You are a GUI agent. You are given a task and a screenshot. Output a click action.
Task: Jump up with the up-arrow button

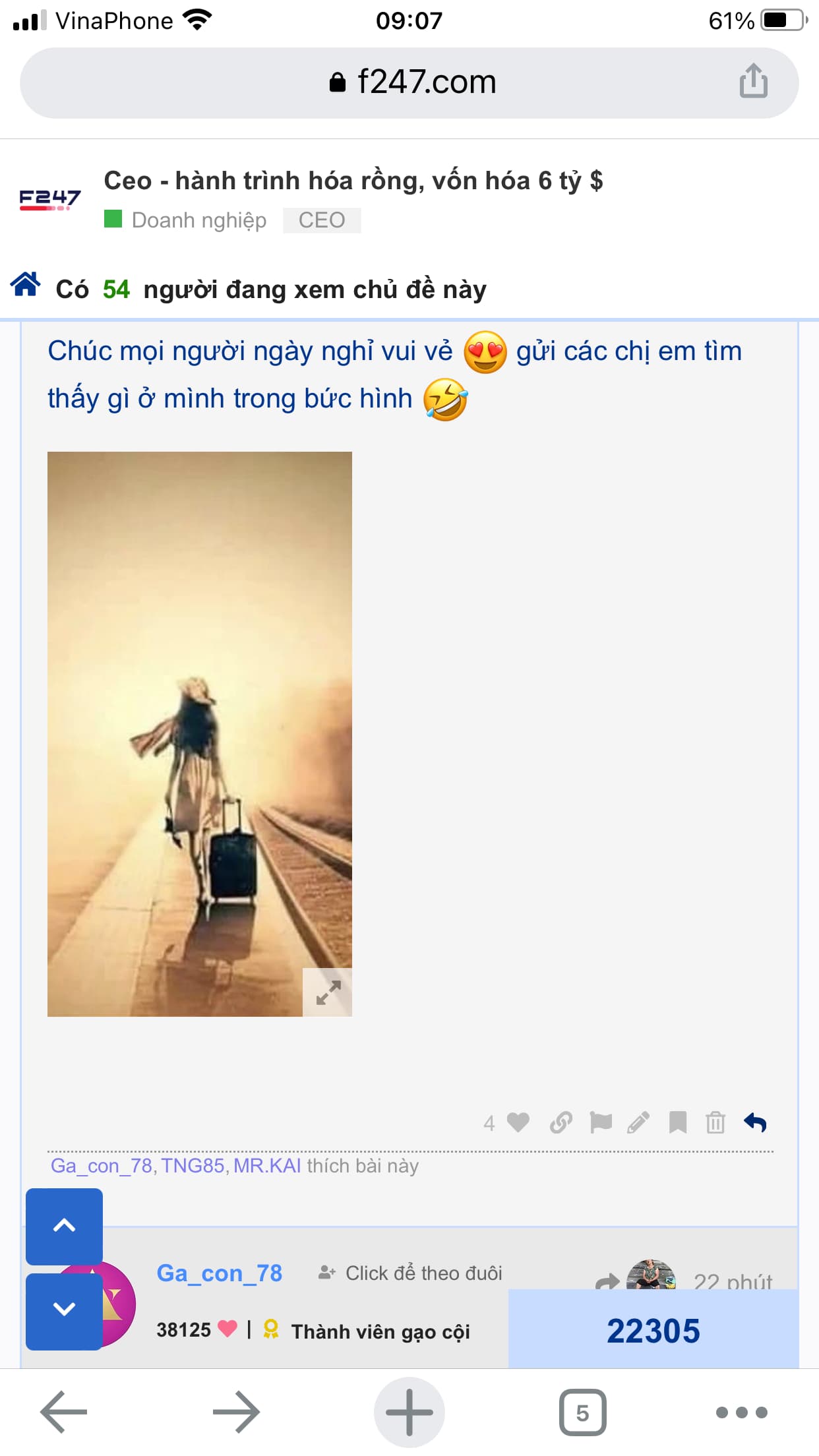point(64,1226)
